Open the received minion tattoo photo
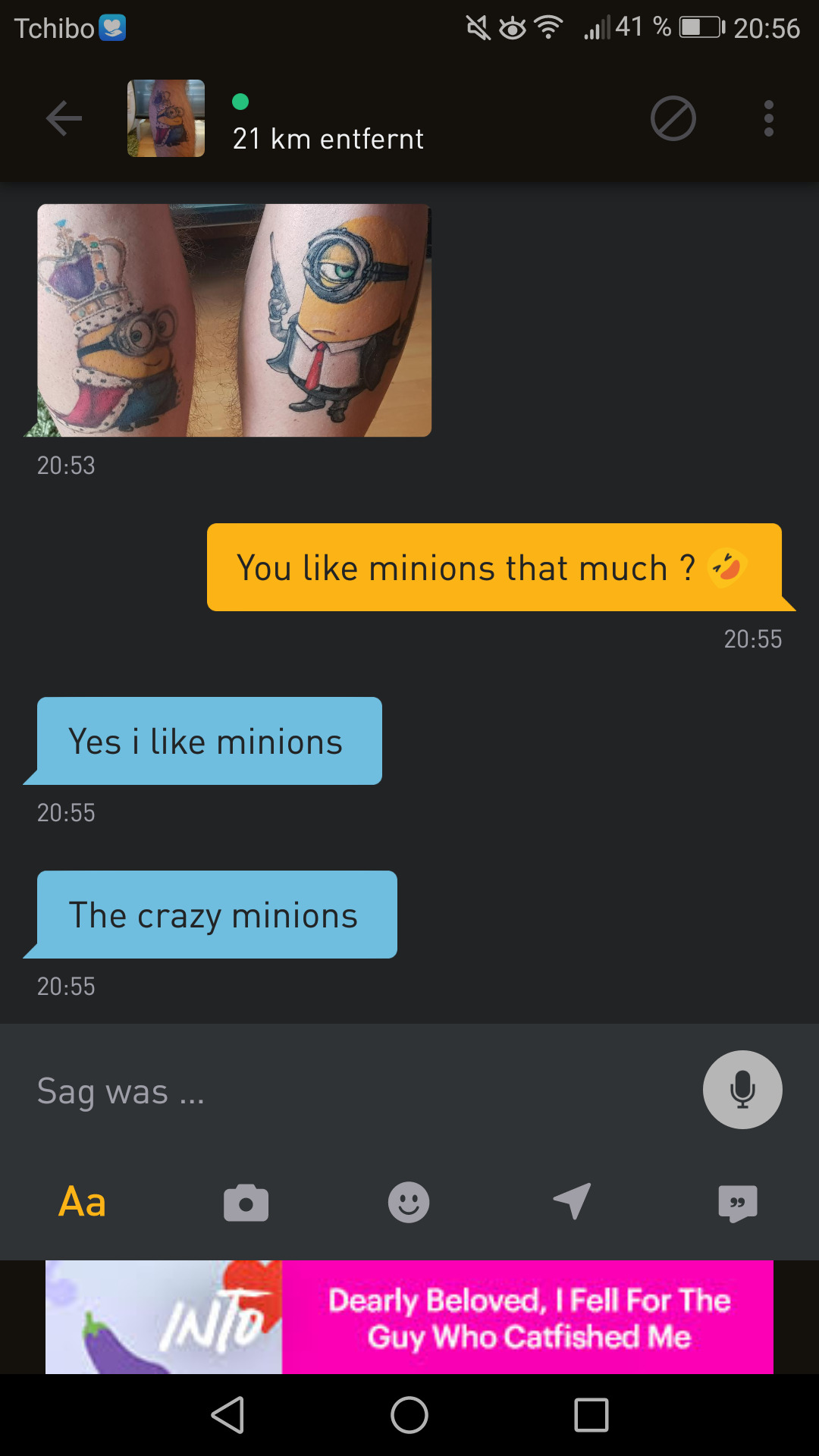Screen dimensions: 819x1456 point(234,320)
